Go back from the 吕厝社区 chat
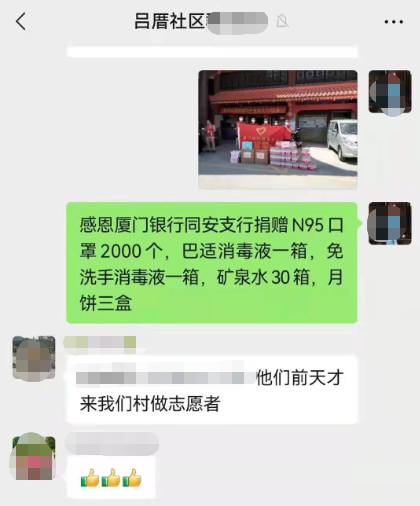This screenshot has height=506, width=420. click(21, 22)
